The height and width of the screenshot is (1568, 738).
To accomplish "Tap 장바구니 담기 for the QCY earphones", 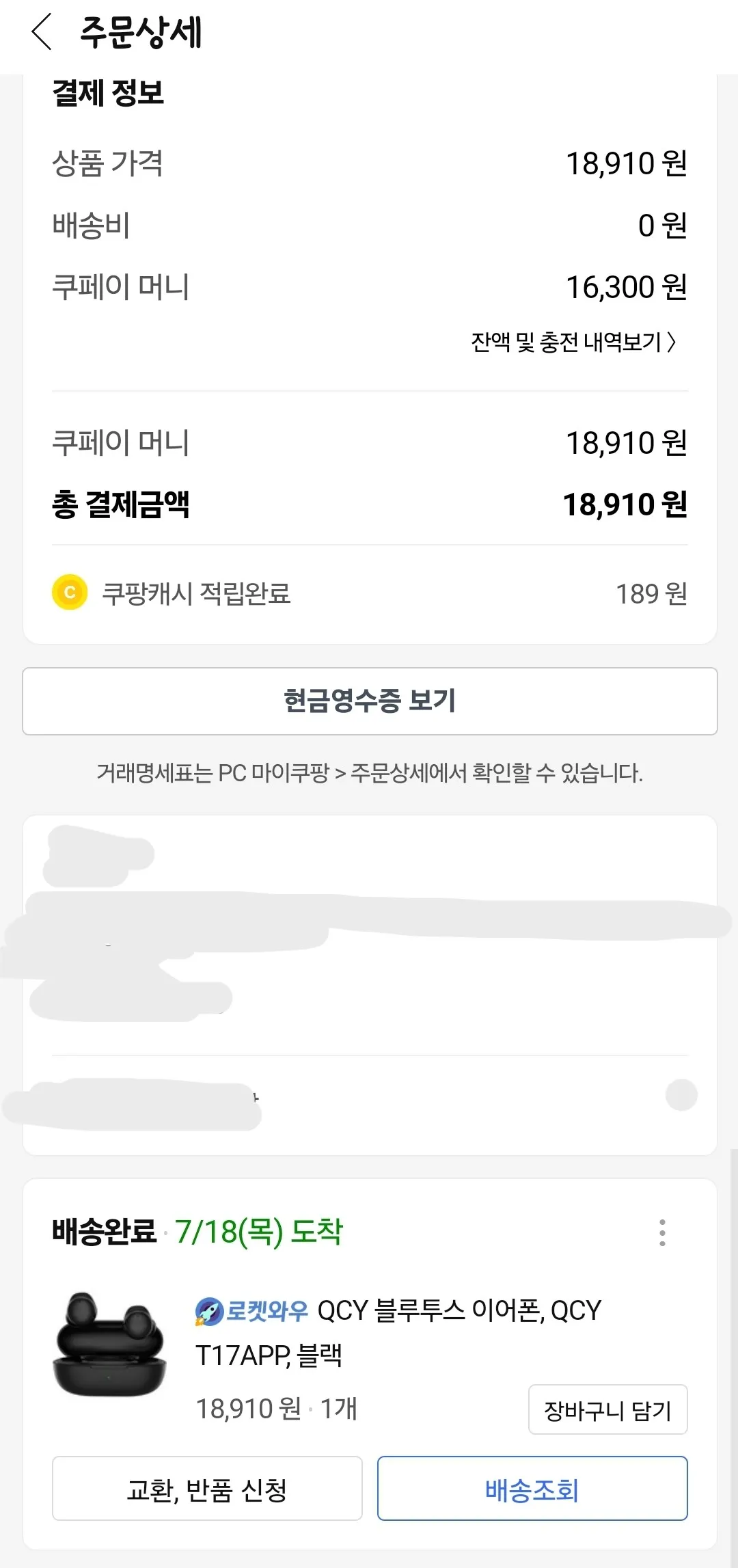I will point(607,1410).
